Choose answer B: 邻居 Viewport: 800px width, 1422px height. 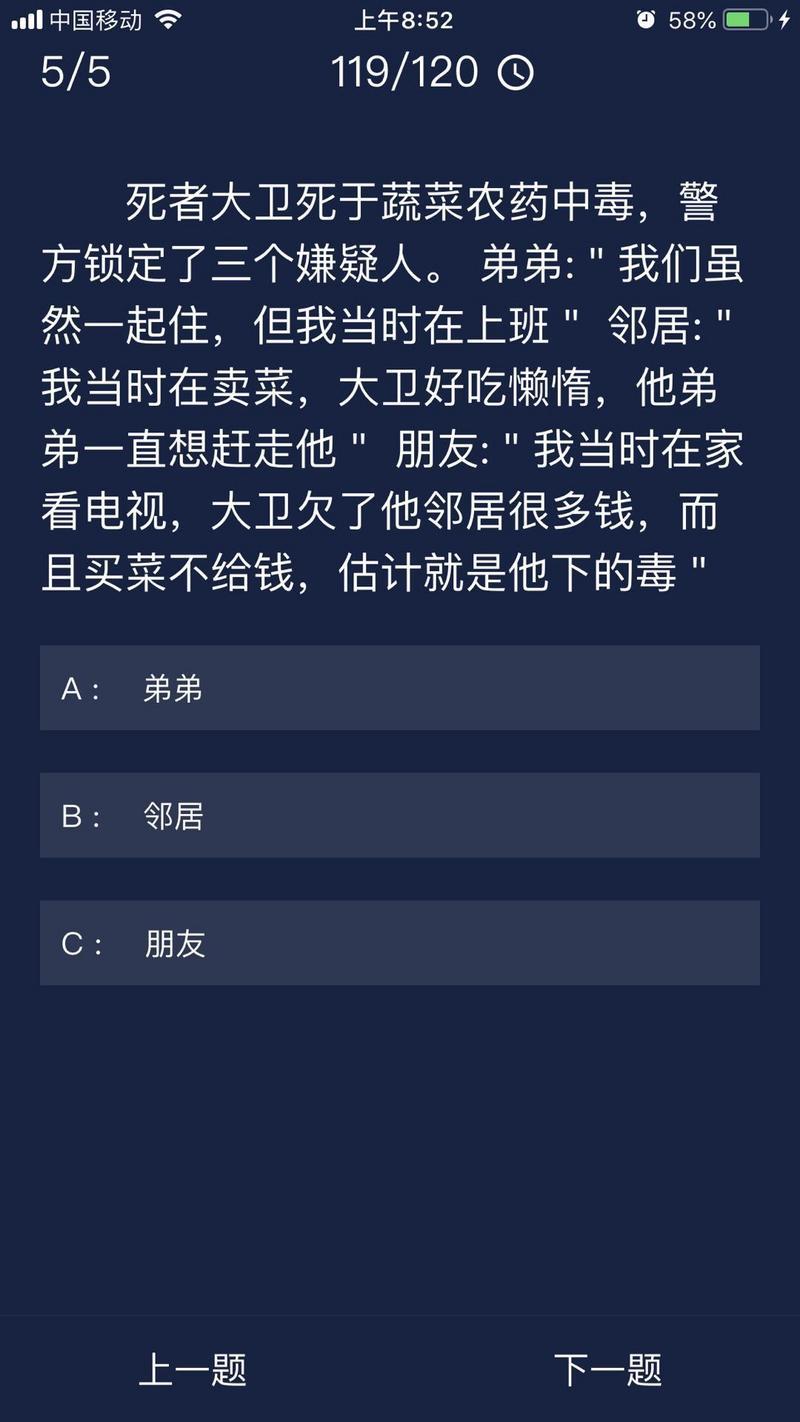pyautogui.click(x=399, y=815)
